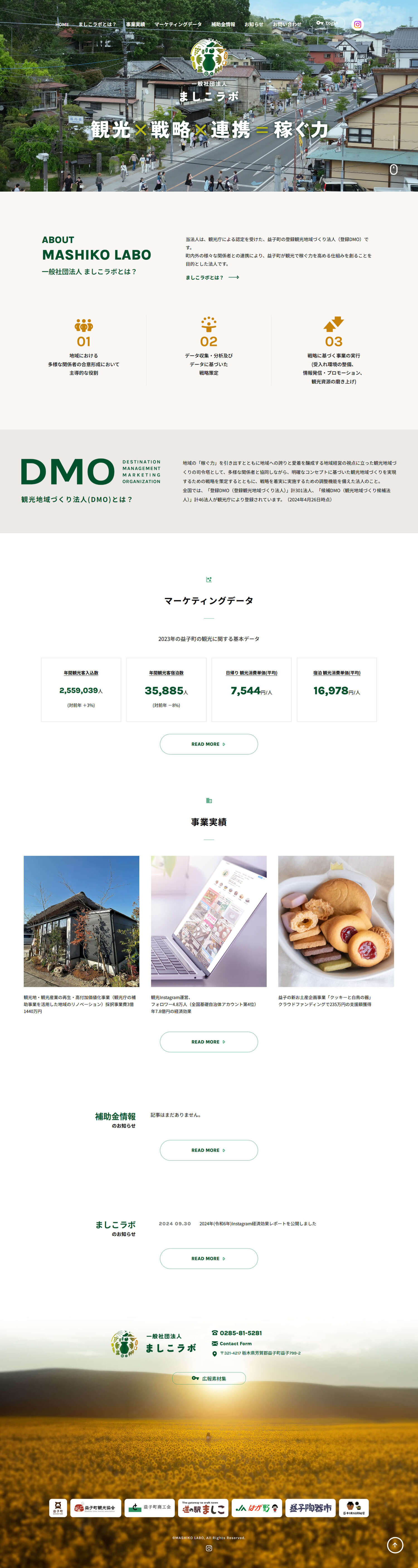Open マーケティングデータ in the top menu
The image size is (418, 1568).
(178, 24)
